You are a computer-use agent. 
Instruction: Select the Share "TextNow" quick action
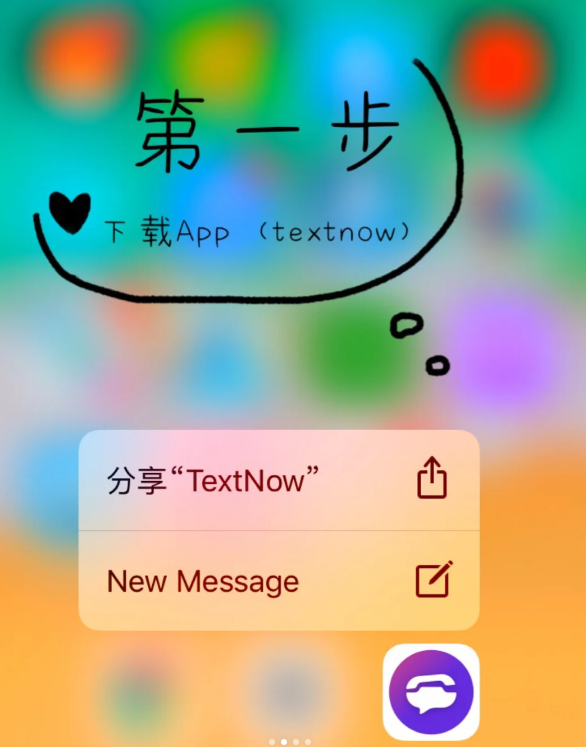pyautogui.click(x=279, y=480)
